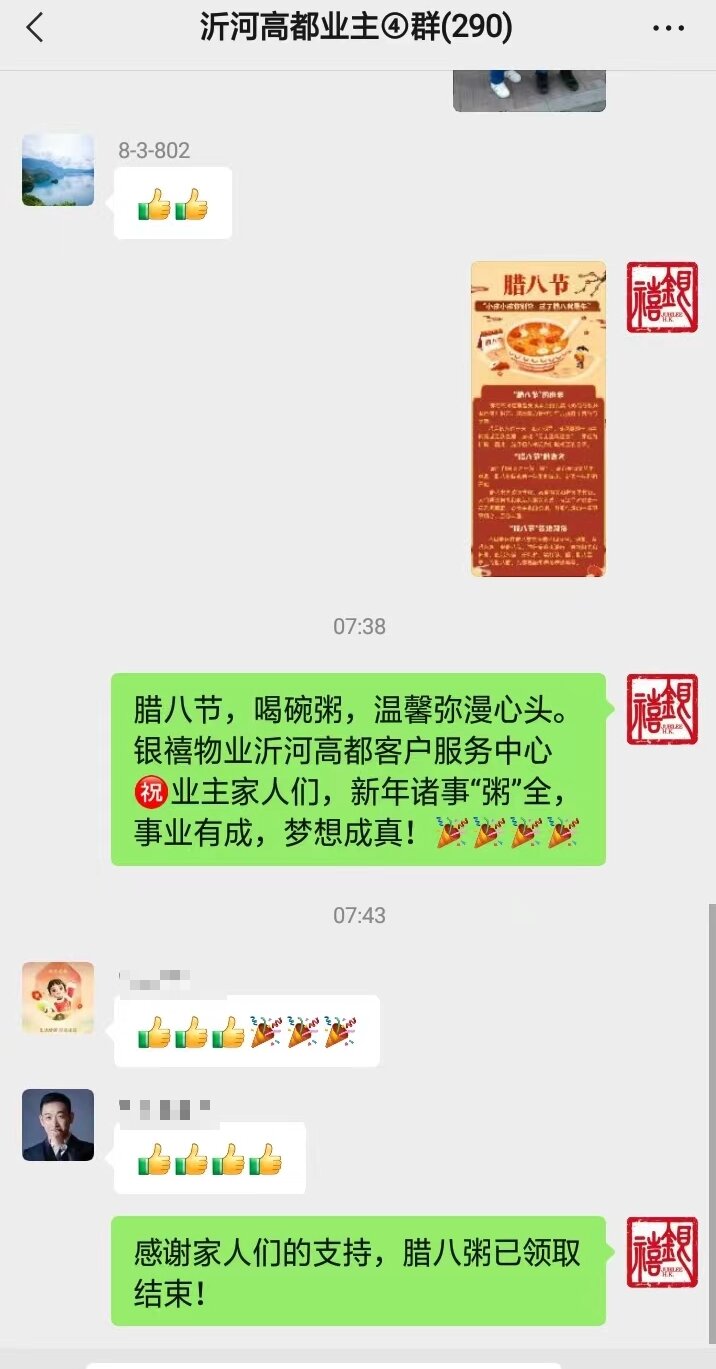Viewport: 716px width, 1369px height.
Task: Open the photo message at the top
Action: click(x=529, y=90)
